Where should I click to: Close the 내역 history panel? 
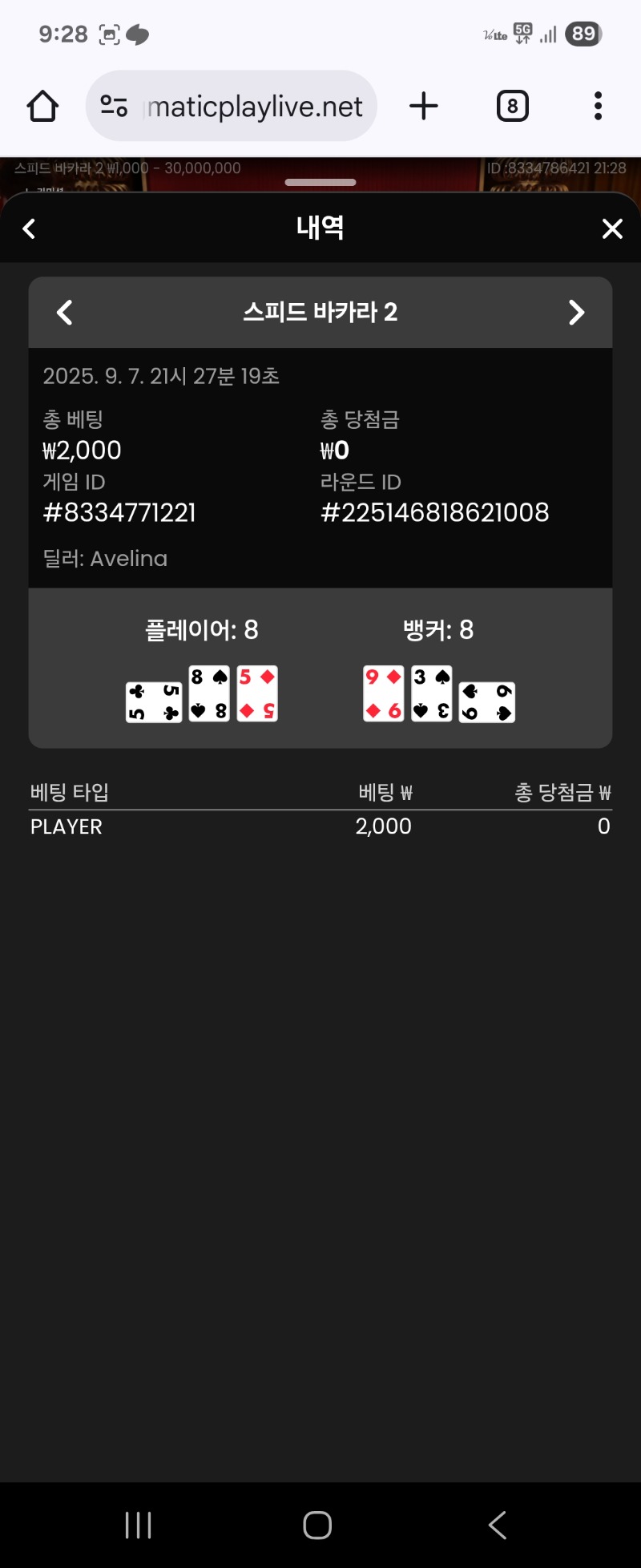[x=612, y=229]
